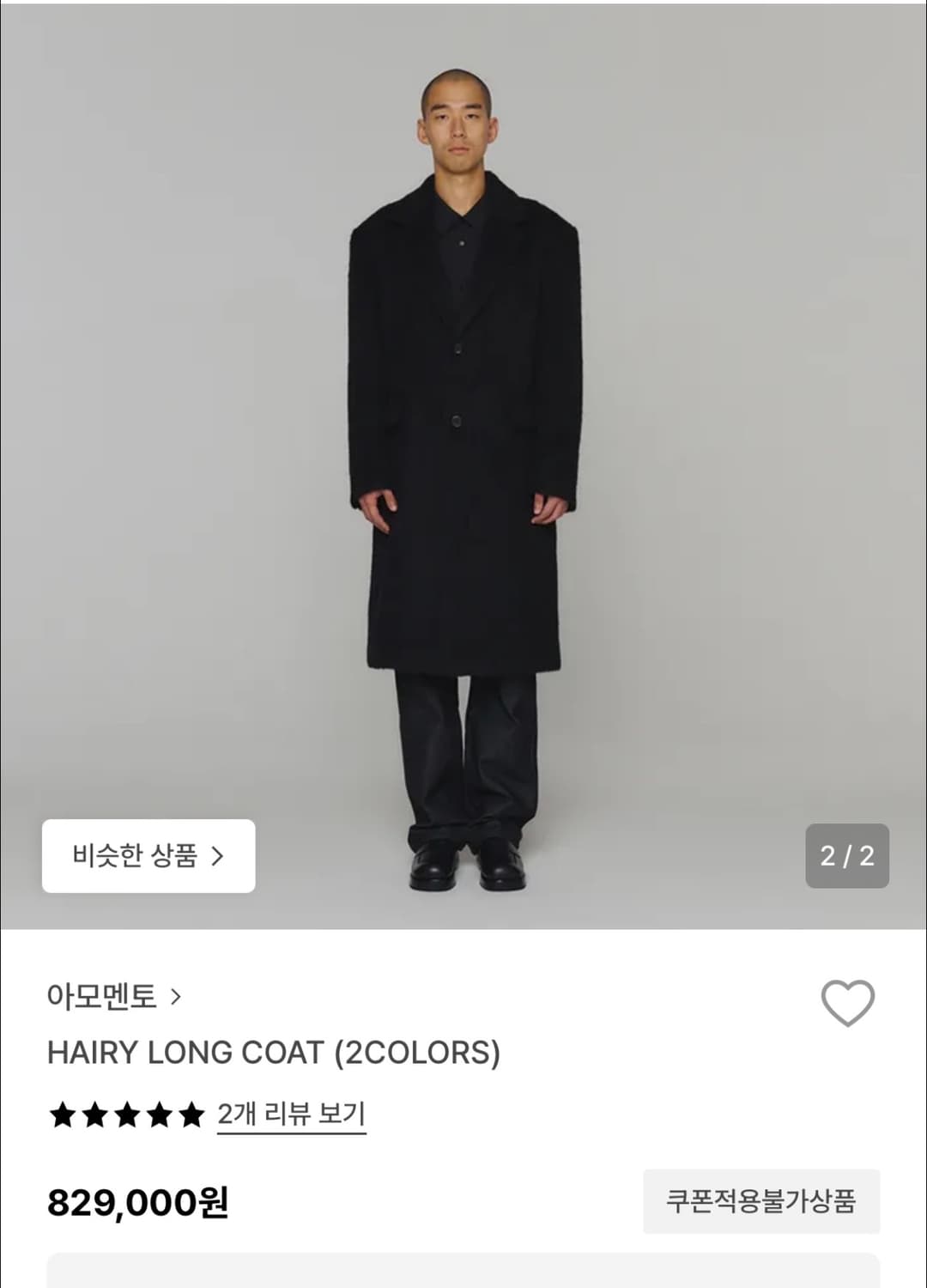Click the fifth star of the review rating
The height and width of the screenshot is (1288, 927).
(191, 1115)
